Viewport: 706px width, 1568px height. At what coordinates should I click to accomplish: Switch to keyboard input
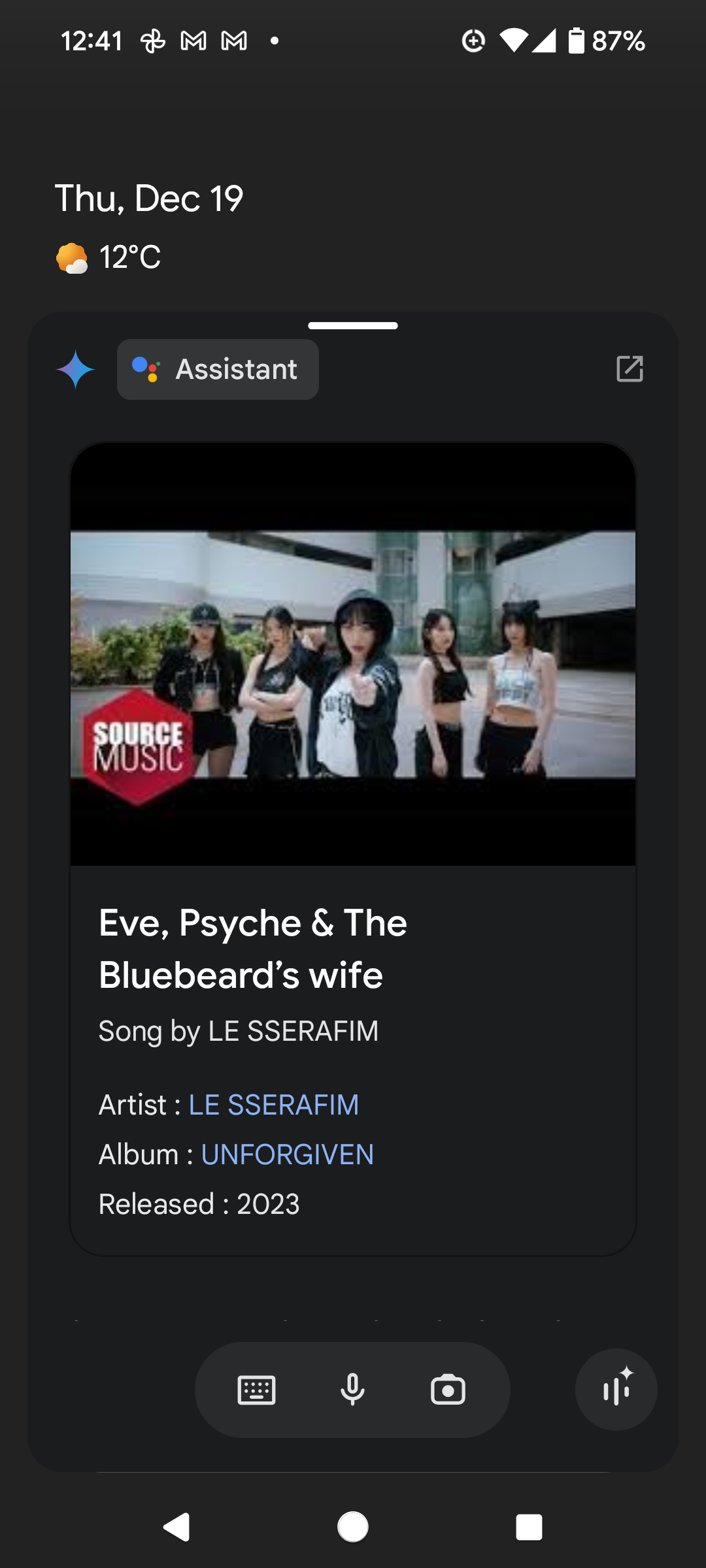(256, 1390)
